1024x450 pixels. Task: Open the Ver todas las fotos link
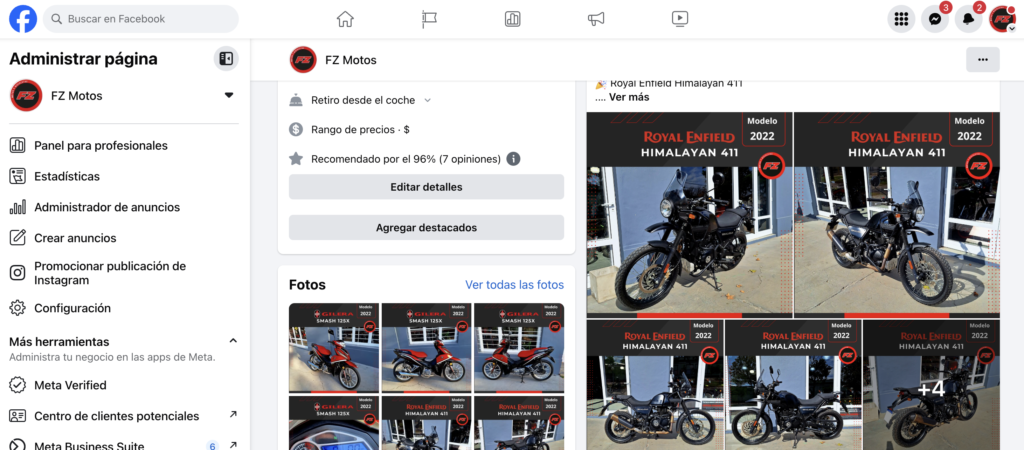[514, 285]
